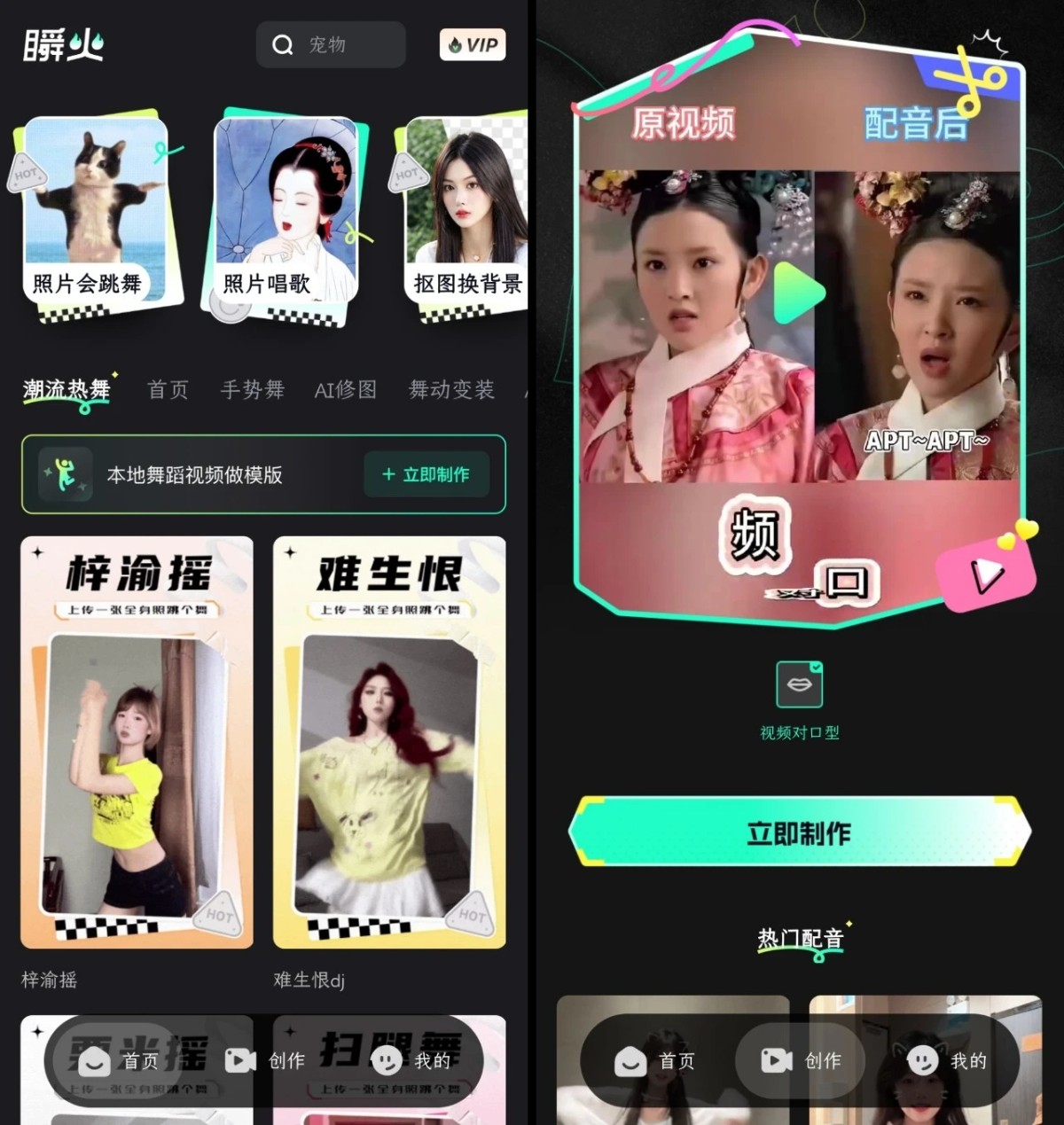Switch to the 舞动变装 tab
1064x1125 pixels.
click(451, 390)
